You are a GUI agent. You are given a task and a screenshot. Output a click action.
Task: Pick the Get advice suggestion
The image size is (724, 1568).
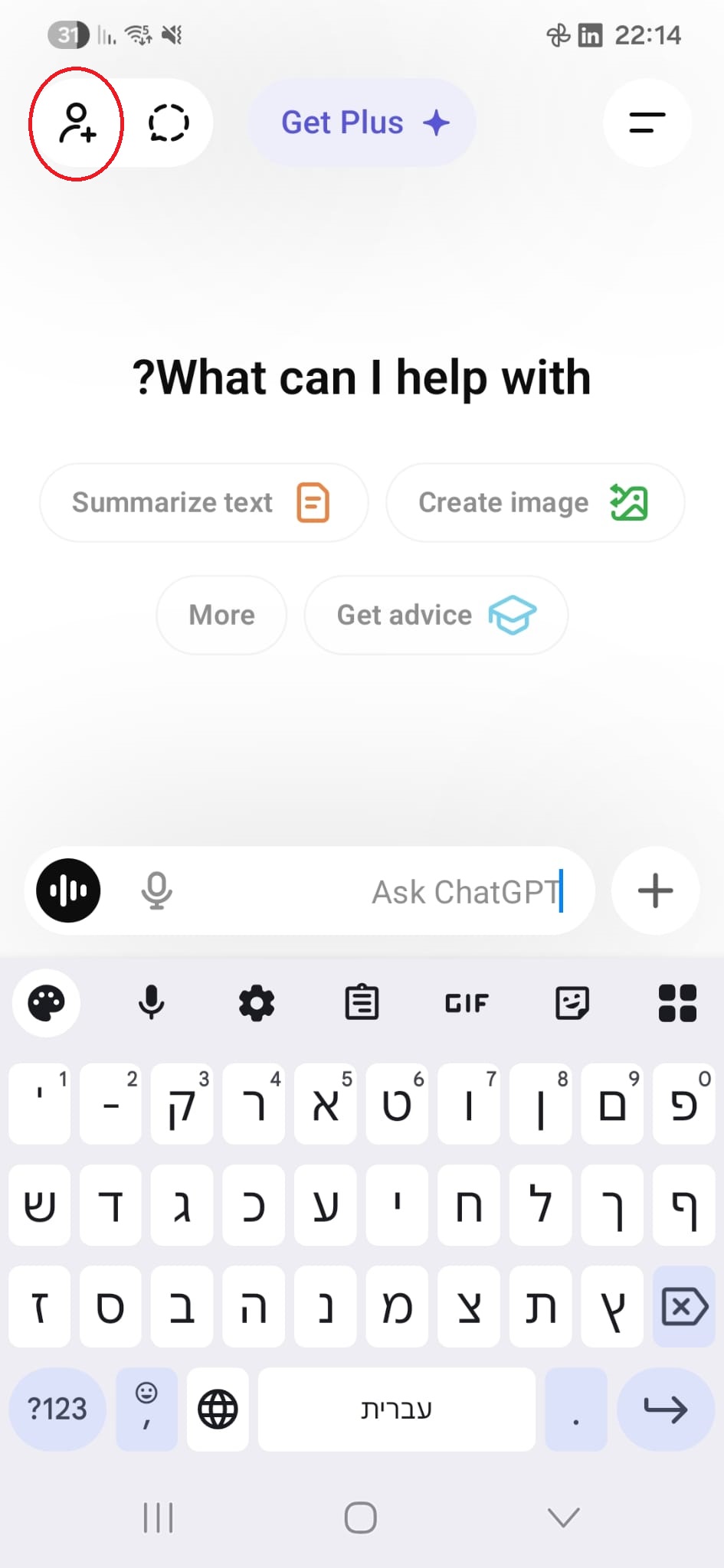point(435,615)
